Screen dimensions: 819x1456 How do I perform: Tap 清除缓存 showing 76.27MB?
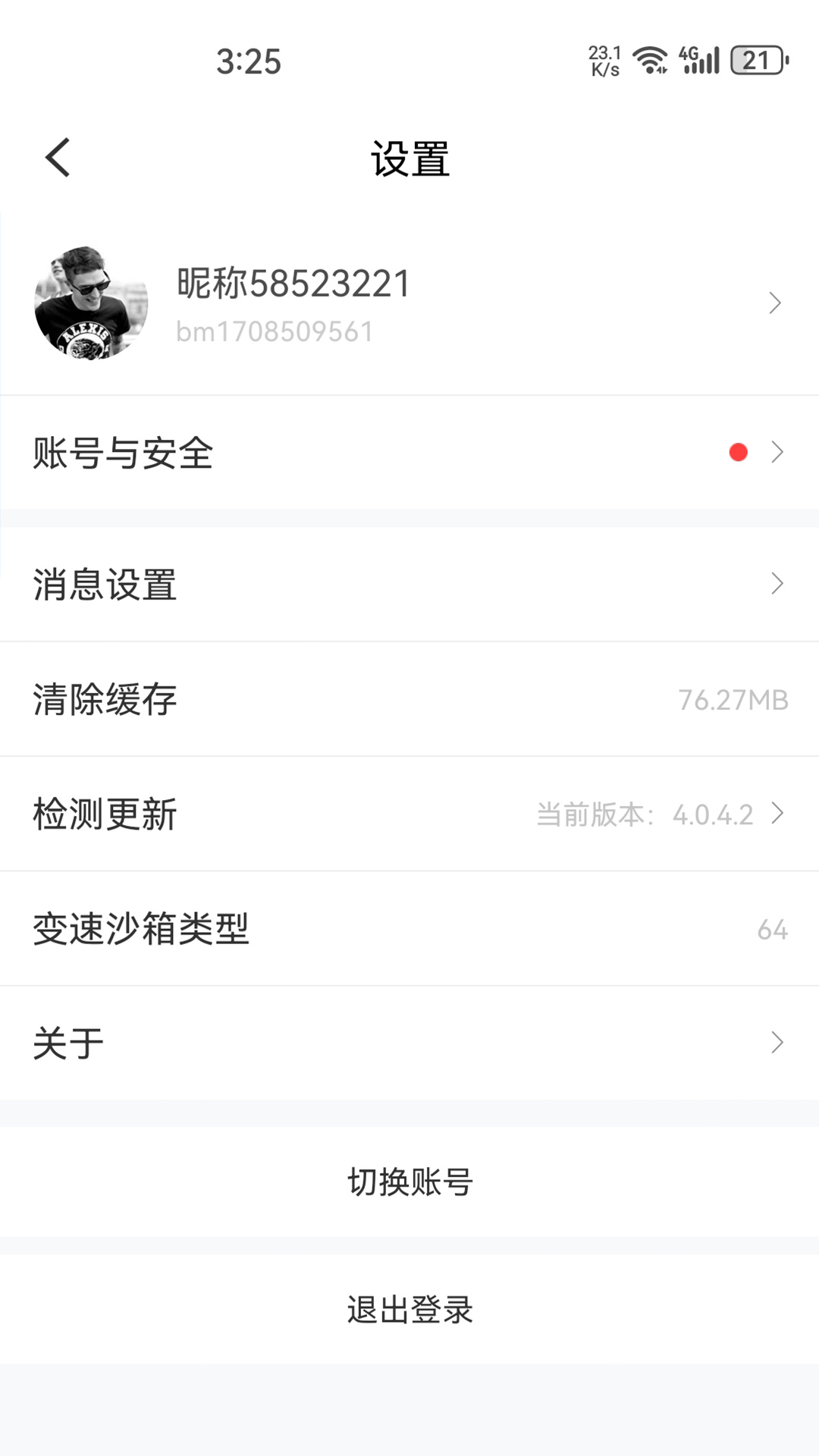point(409,699)
